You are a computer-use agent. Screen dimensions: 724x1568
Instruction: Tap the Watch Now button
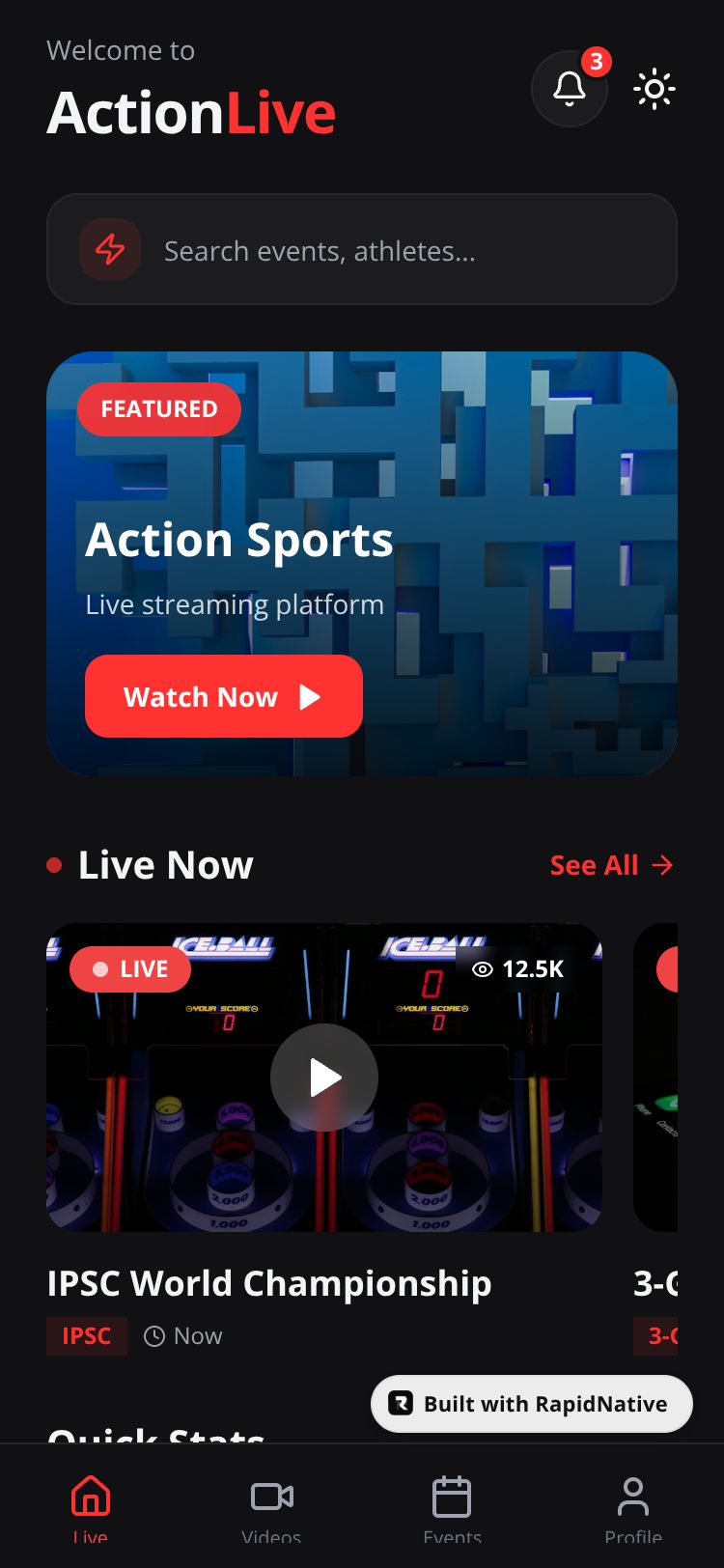point(224,696)
